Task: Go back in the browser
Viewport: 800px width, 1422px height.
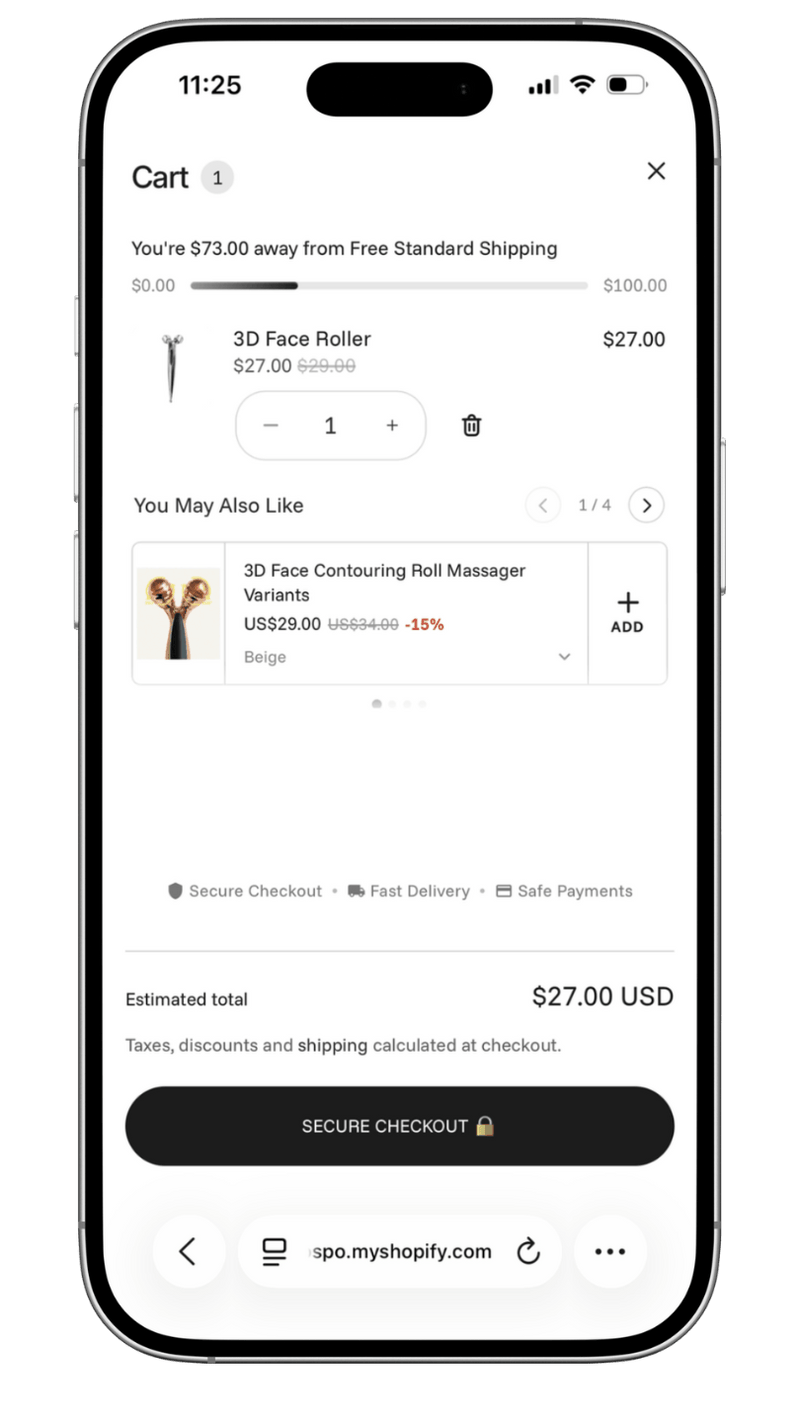Action: [x=187, y=1251]
